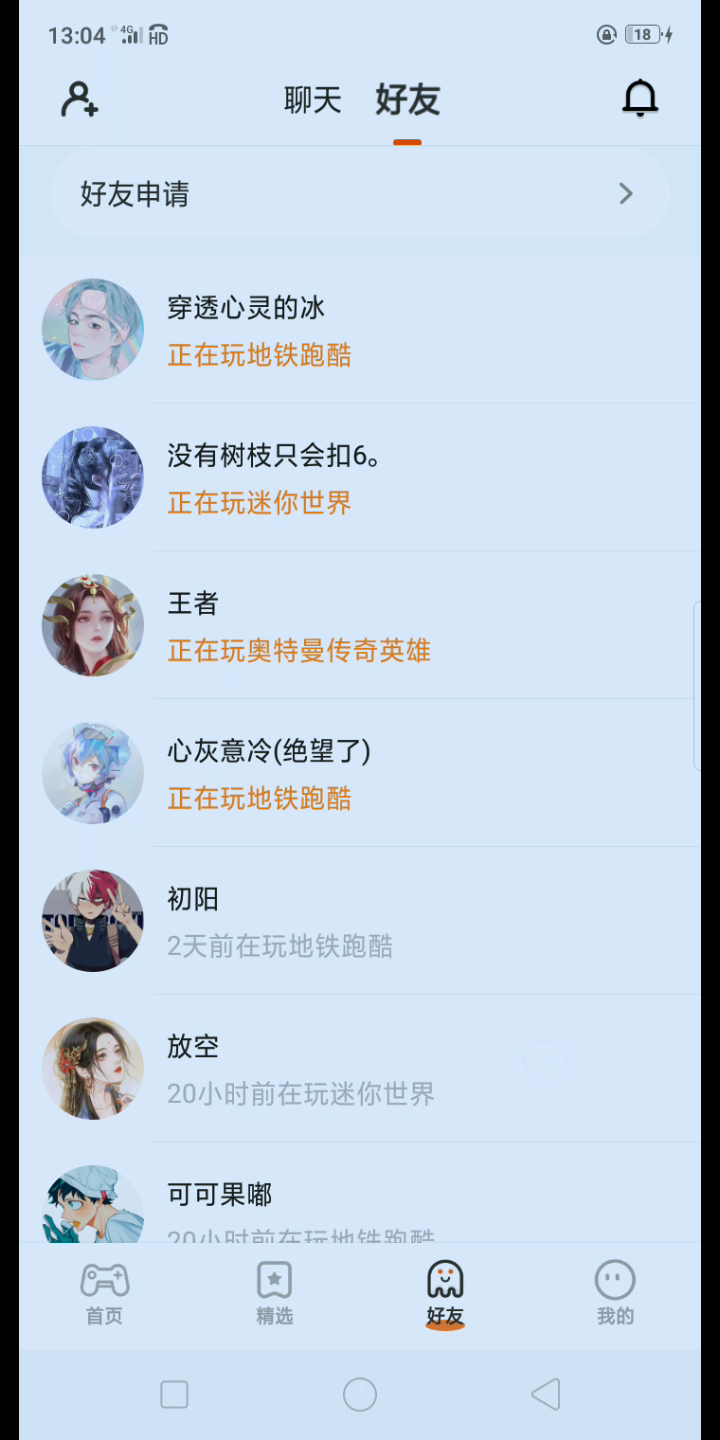Go to the system home screen
720x1440 pixels.
pyautogui.click(x=360, y=1394)
